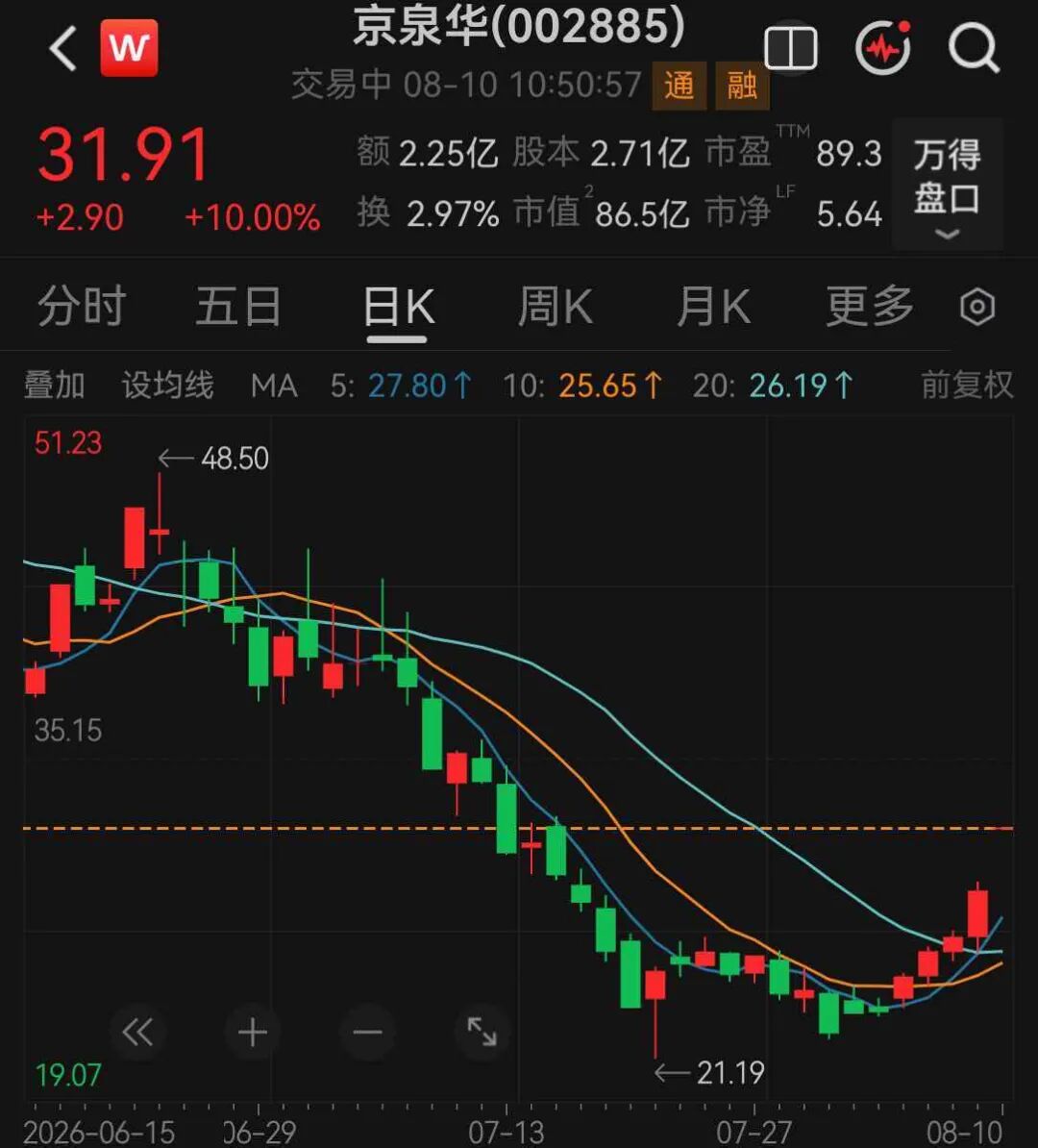Open stock search magnifier
This screenshot has width=1038, height=1148.
(974, 49)
